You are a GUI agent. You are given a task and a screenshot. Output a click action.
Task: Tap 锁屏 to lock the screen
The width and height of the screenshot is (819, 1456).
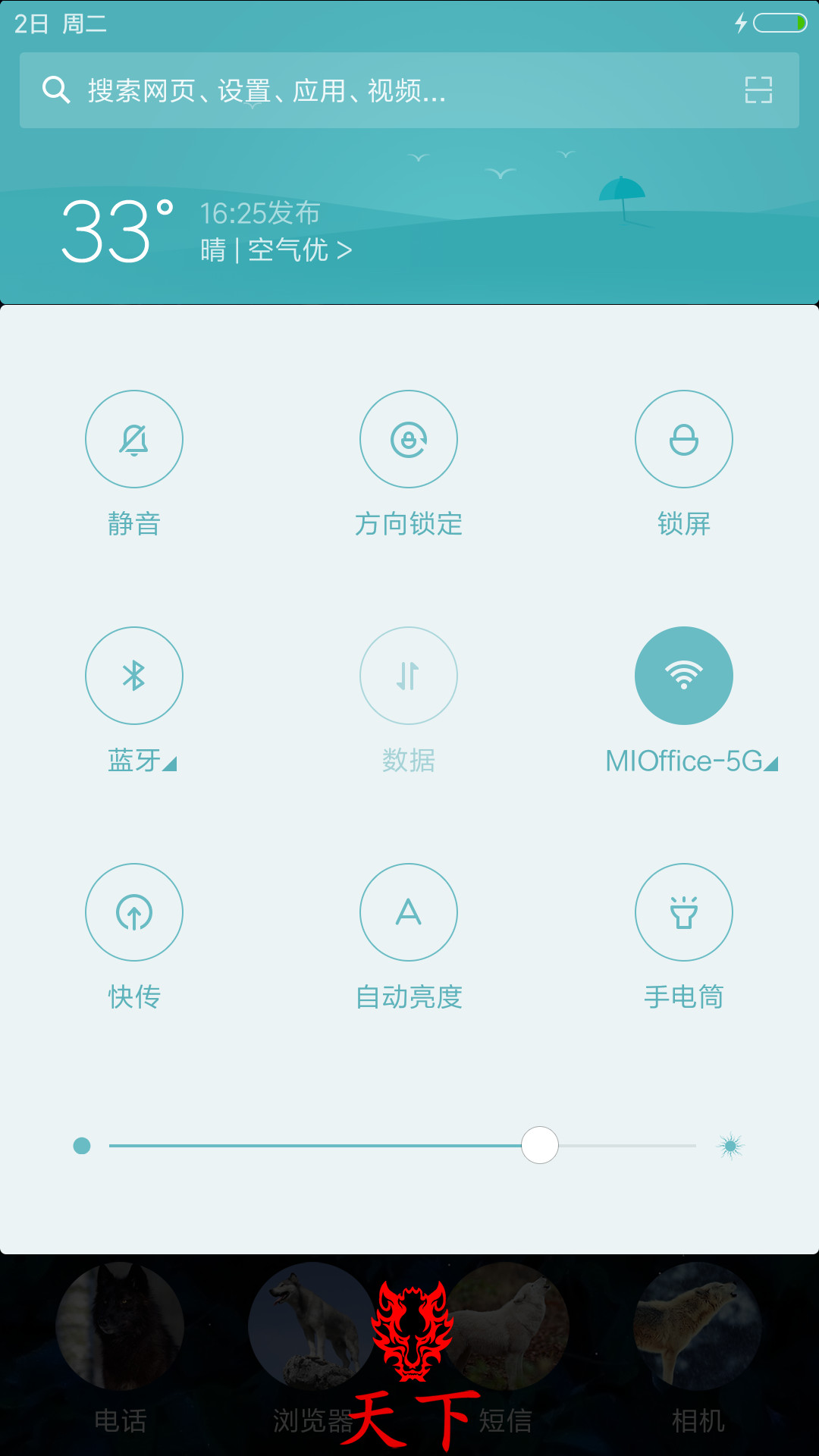click(x=684, y=439)
